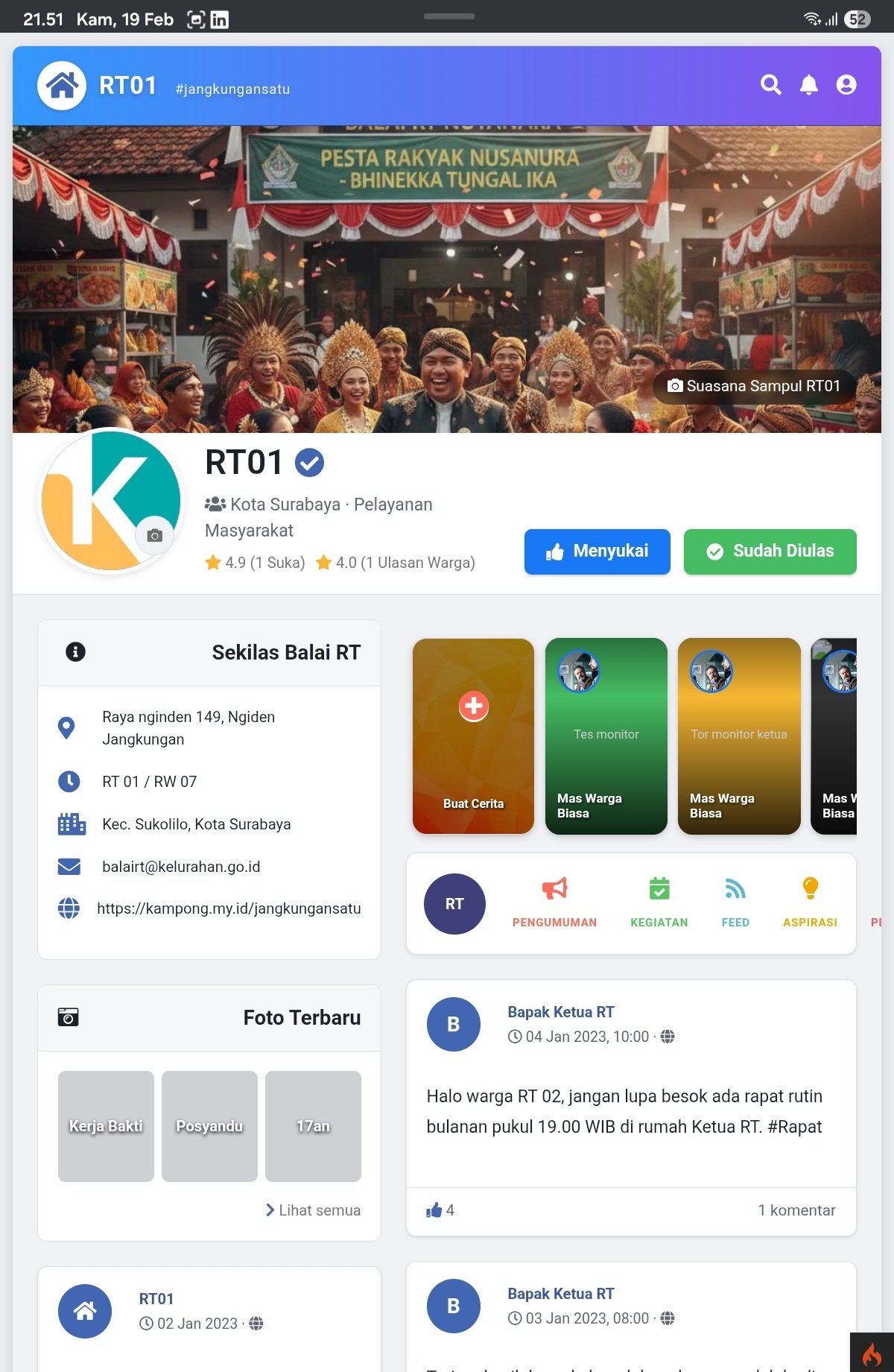Open the kampong.my.id website link
Screen dimensions: 894x1372
(x=229, y=908)
